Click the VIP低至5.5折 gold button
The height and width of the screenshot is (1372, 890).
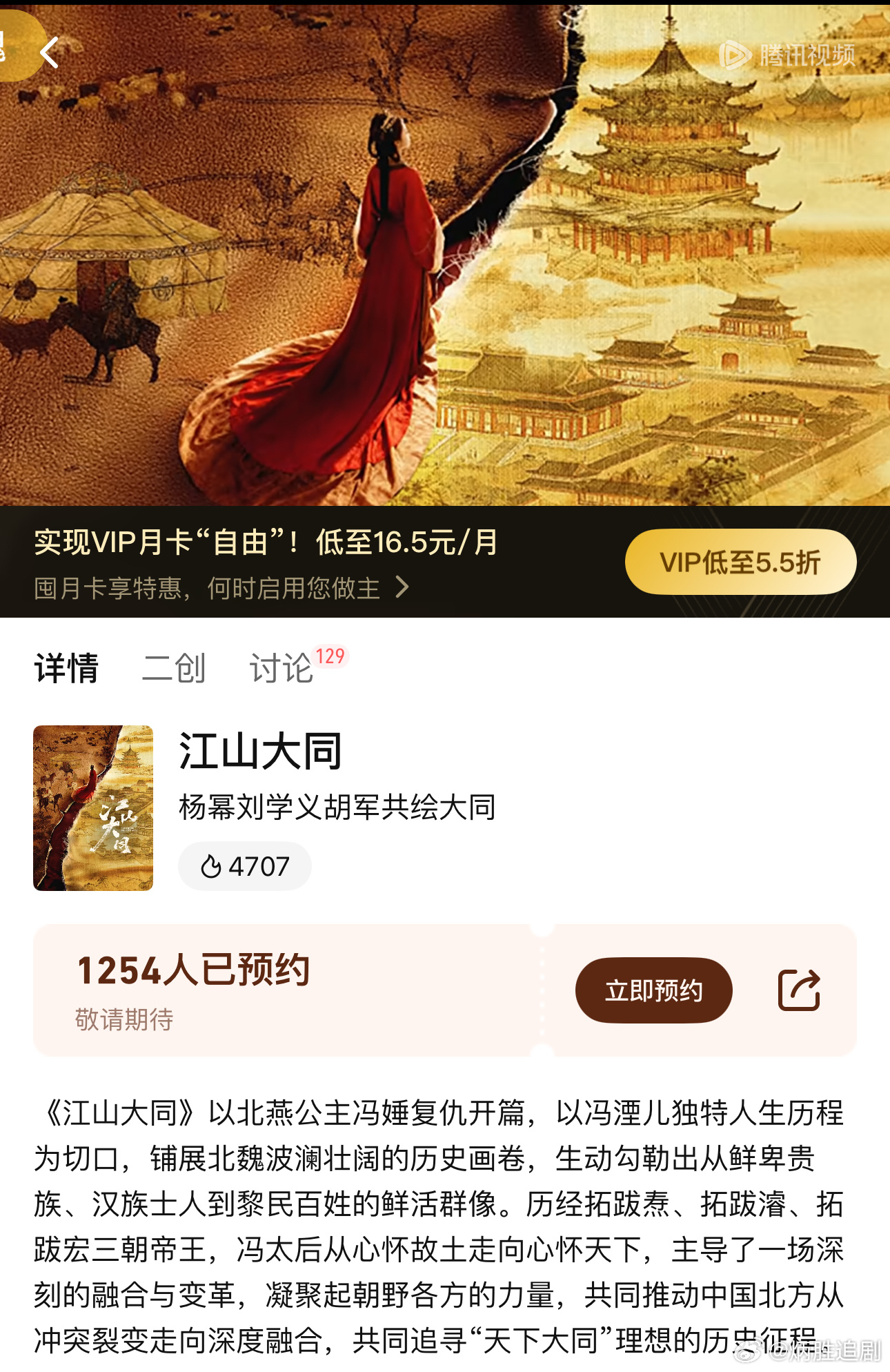(740, 561)
